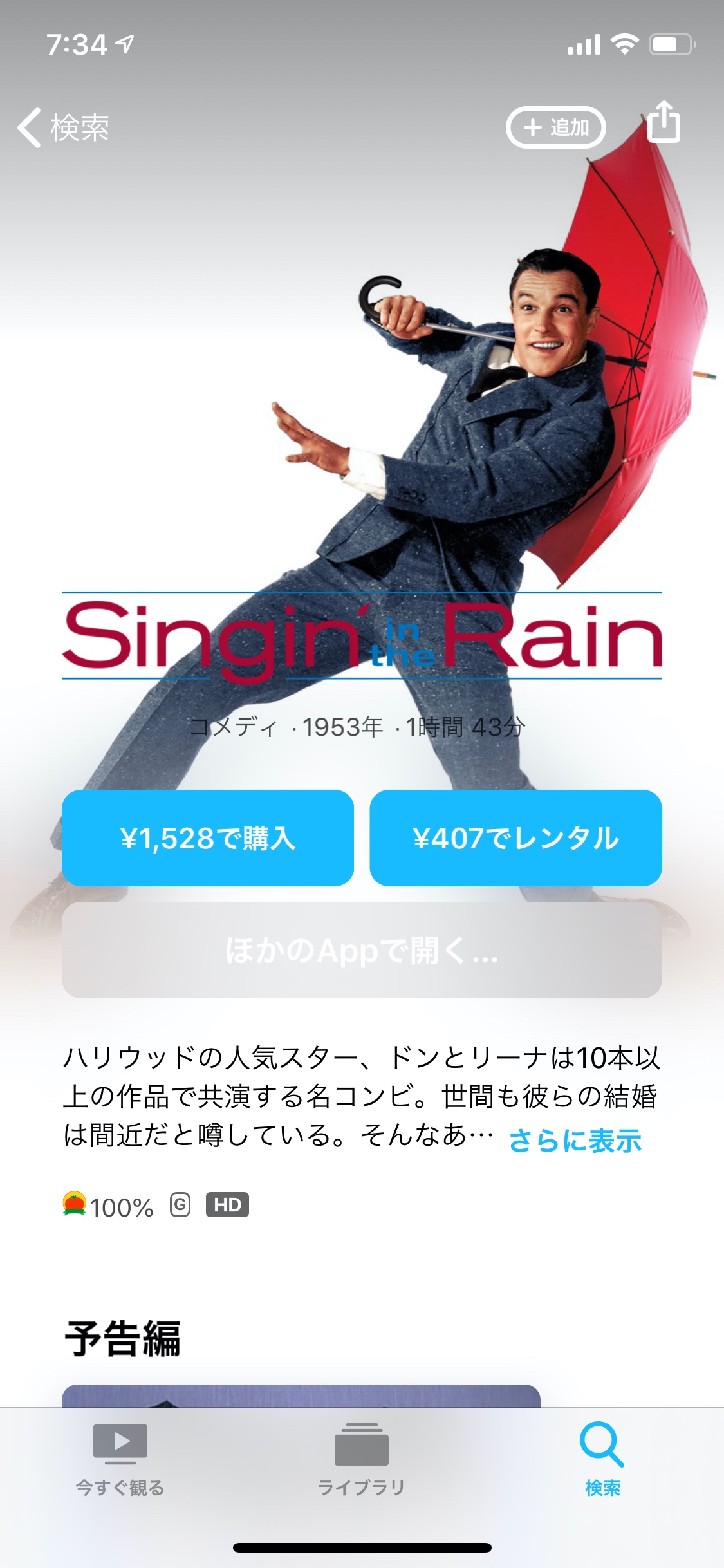The image size is (724, 1568).
Task: Expand description with さらに表示
Action: coord(575,1141)
